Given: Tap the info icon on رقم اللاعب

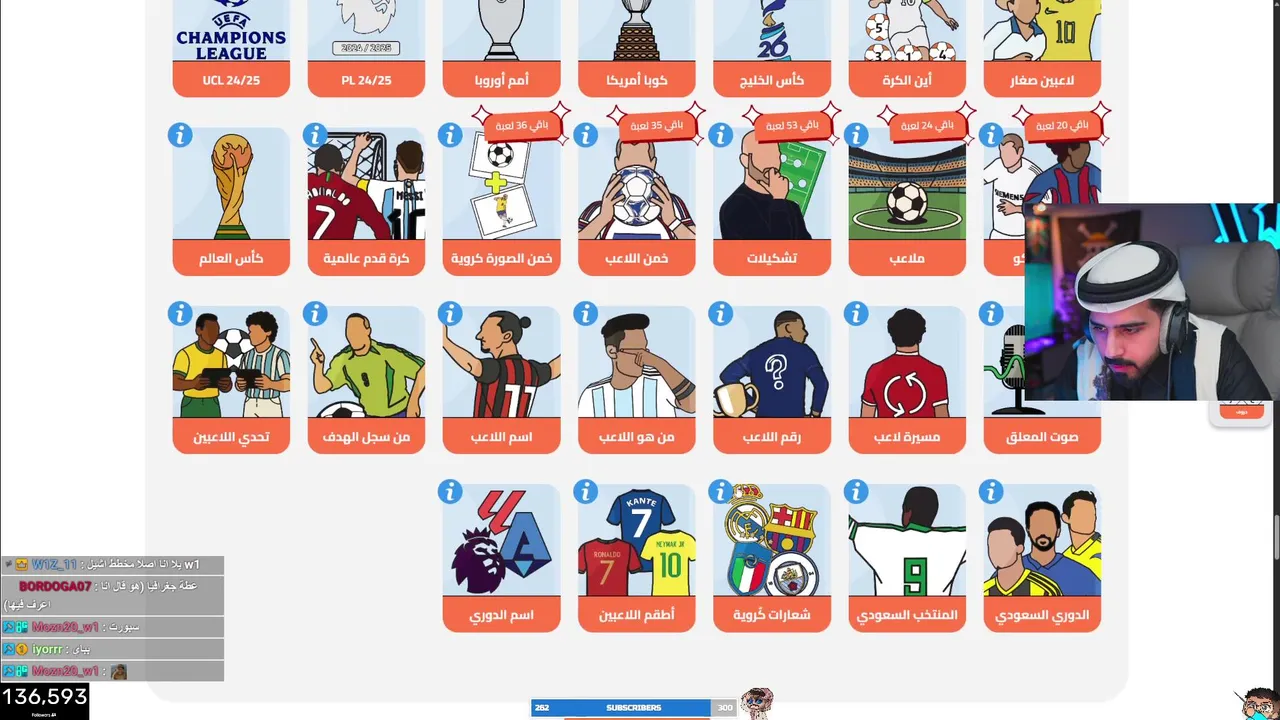Looking at the screenshot, I should tap(720, 314).
